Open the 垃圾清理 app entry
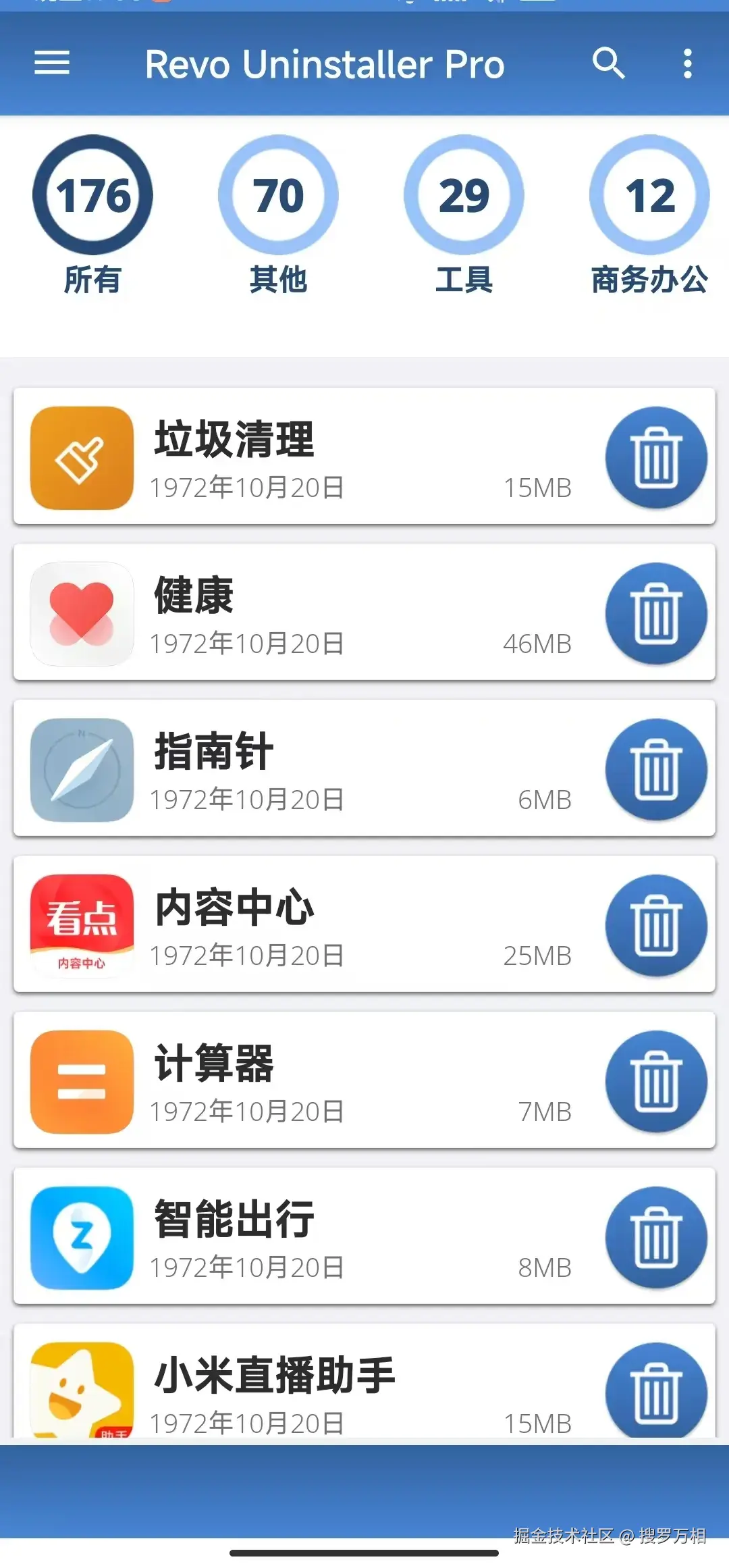The width and height of the screenshot is (729, 1568). click(x=304, y=457)
